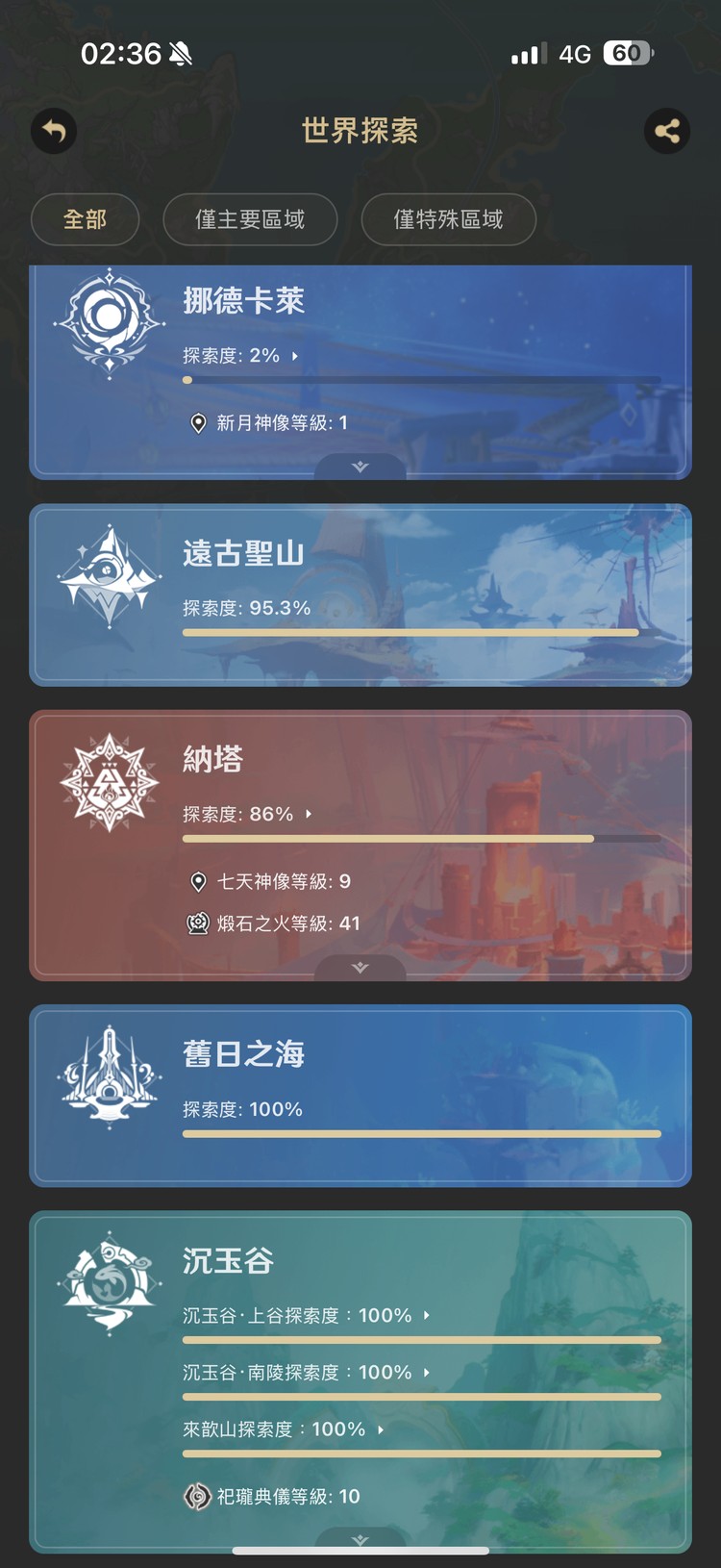The height and width of the screenshot is (1568, 721).
Task: Open the 遠古聖山 exploration card
Action: click(360, 594)
